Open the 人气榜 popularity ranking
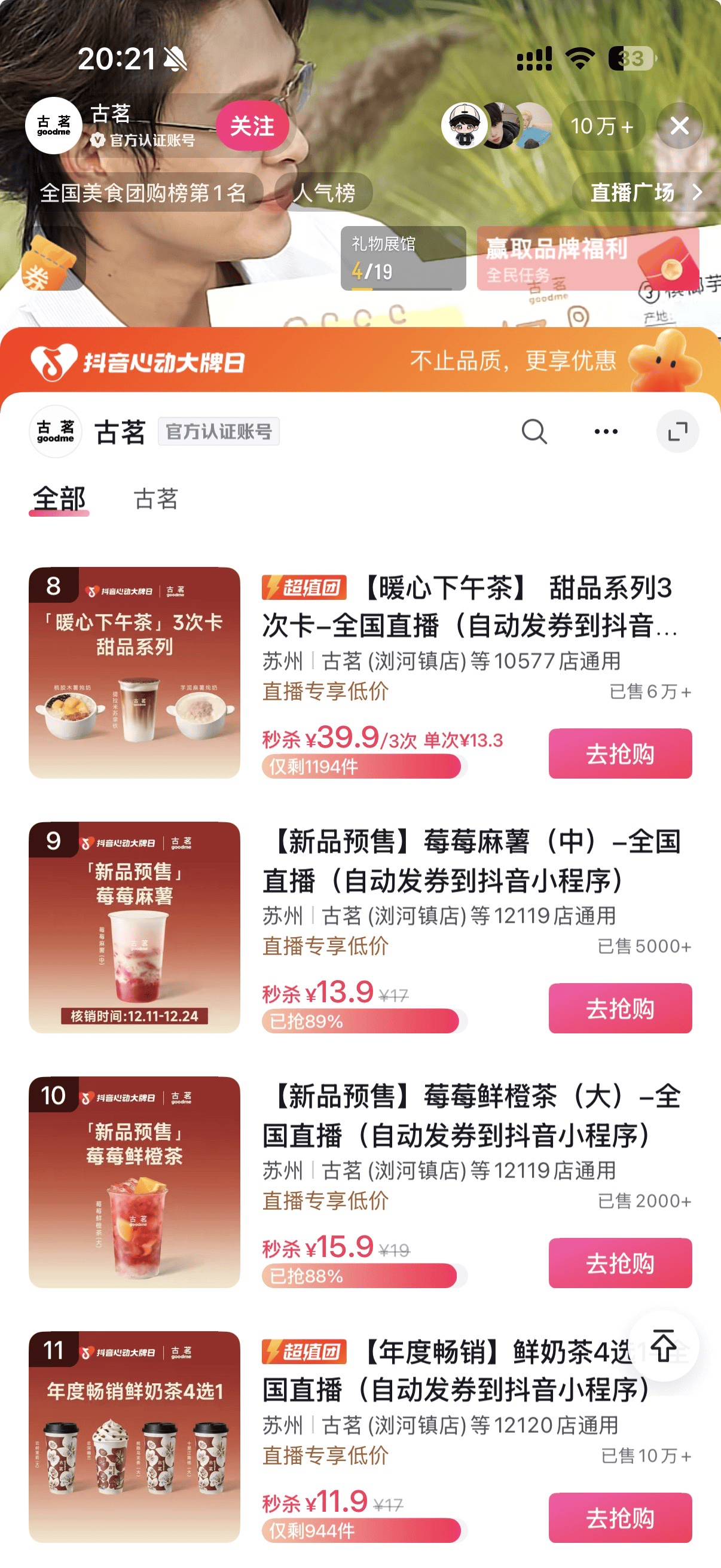The image size is (721, 1568). [x=323, y=193]
